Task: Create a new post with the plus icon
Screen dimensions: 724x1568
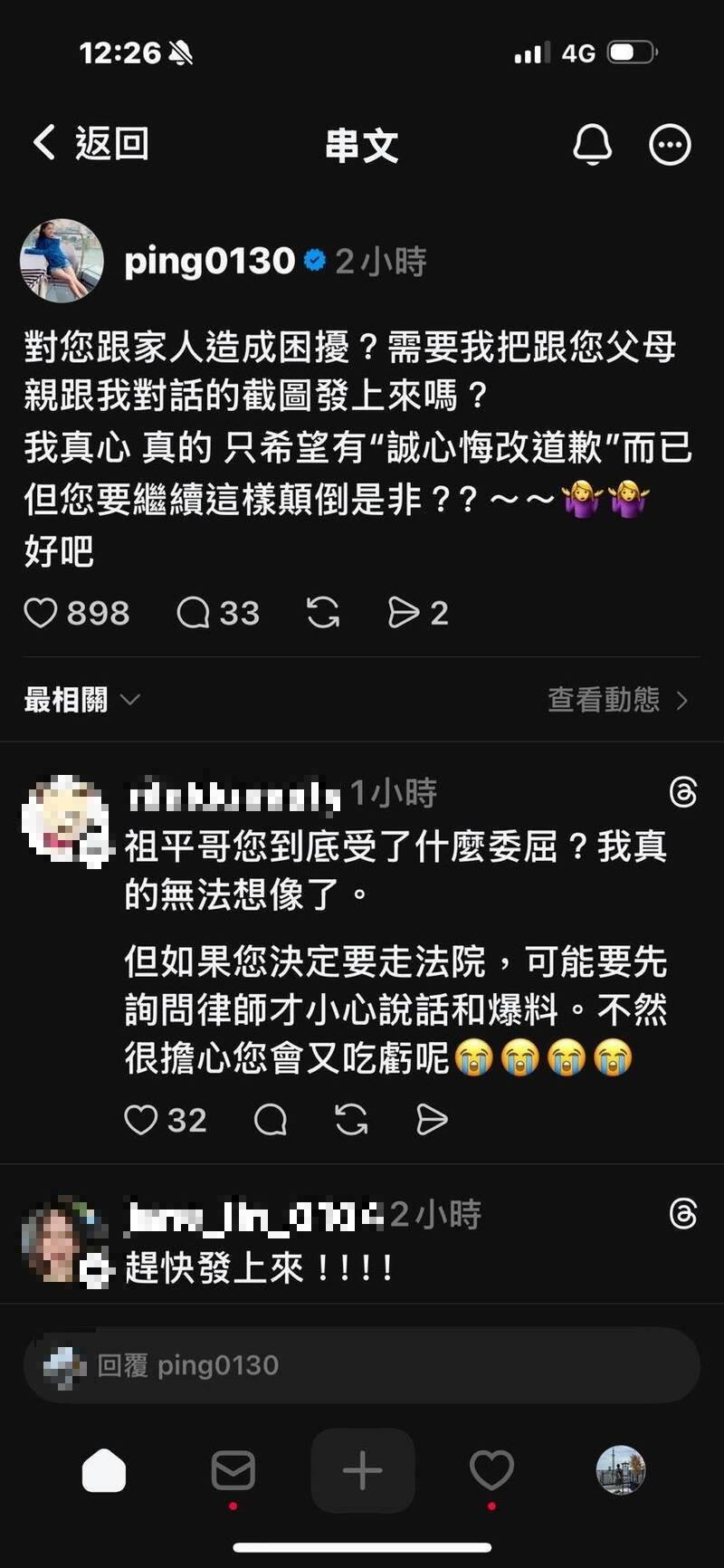Action: (x=362, y=1471)
